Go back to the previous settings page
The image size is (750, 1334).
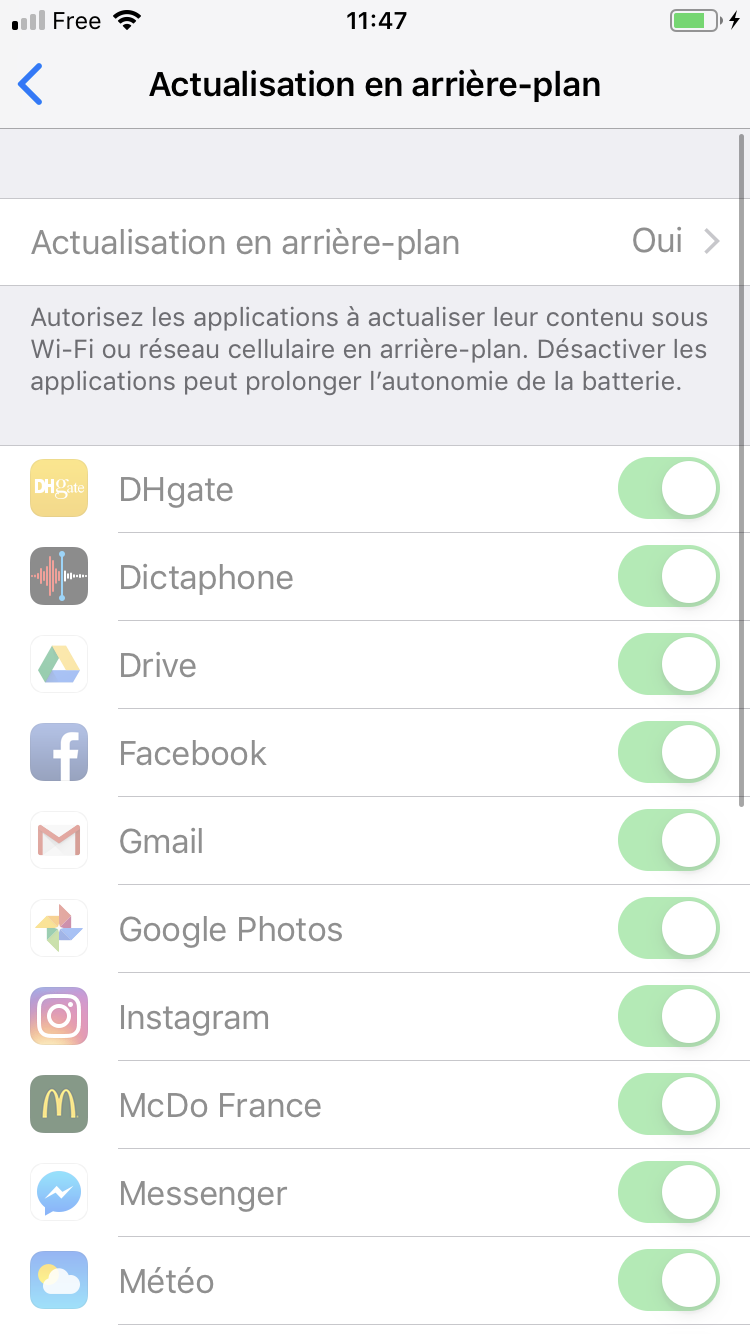pyautogui.click(x=32, y=85)
